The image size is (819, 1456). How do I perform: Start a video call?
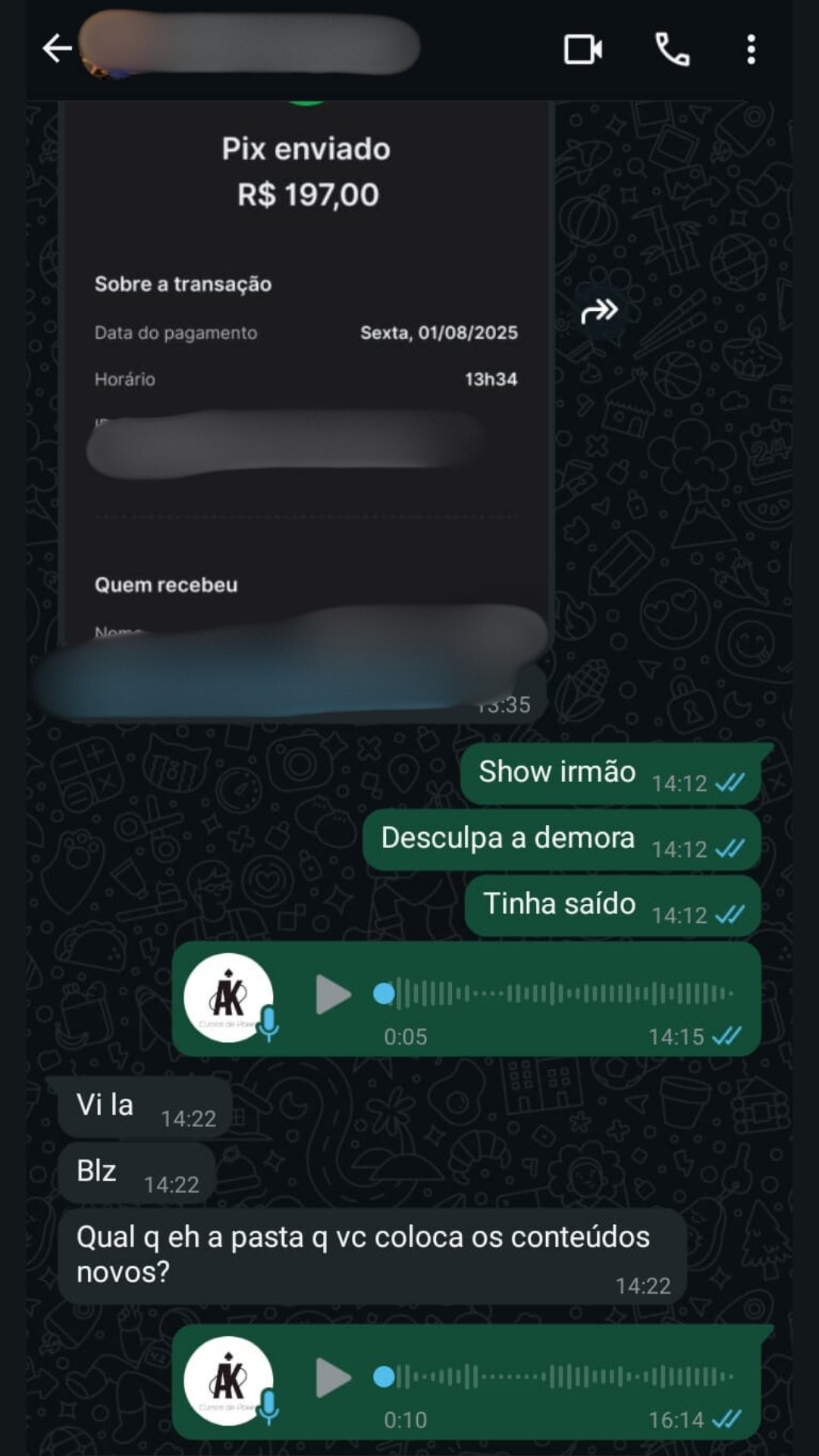582,50
